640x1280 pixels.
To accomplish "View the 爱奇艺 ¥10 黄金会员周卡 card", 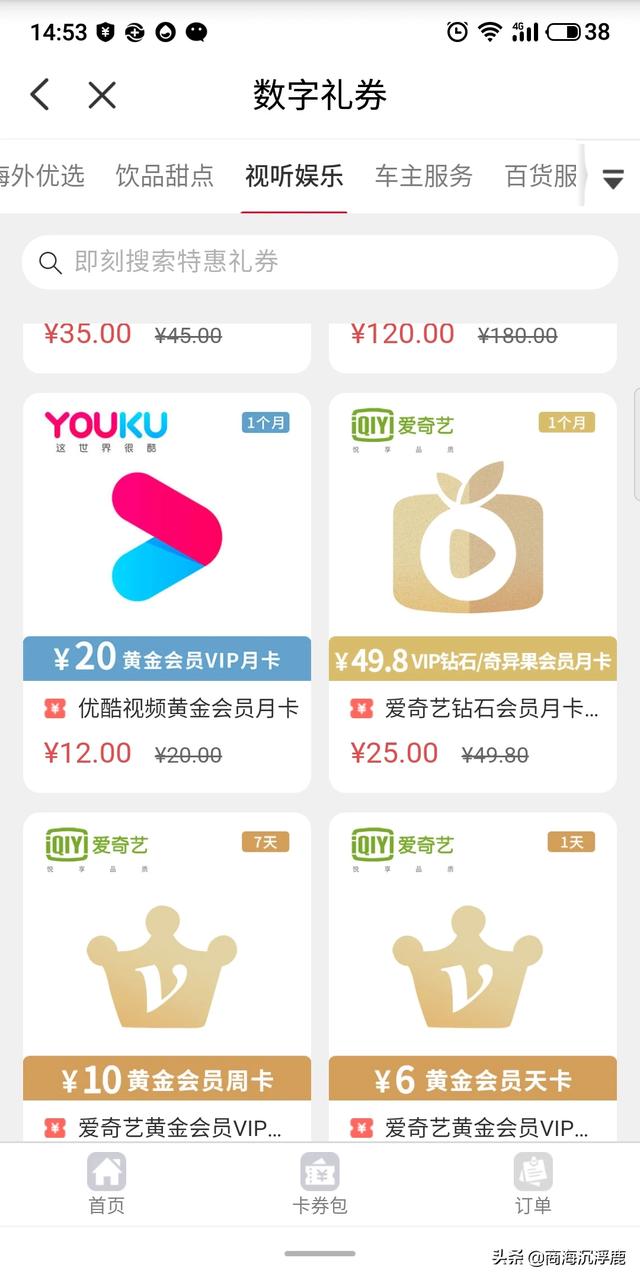I will pos(167,975).
